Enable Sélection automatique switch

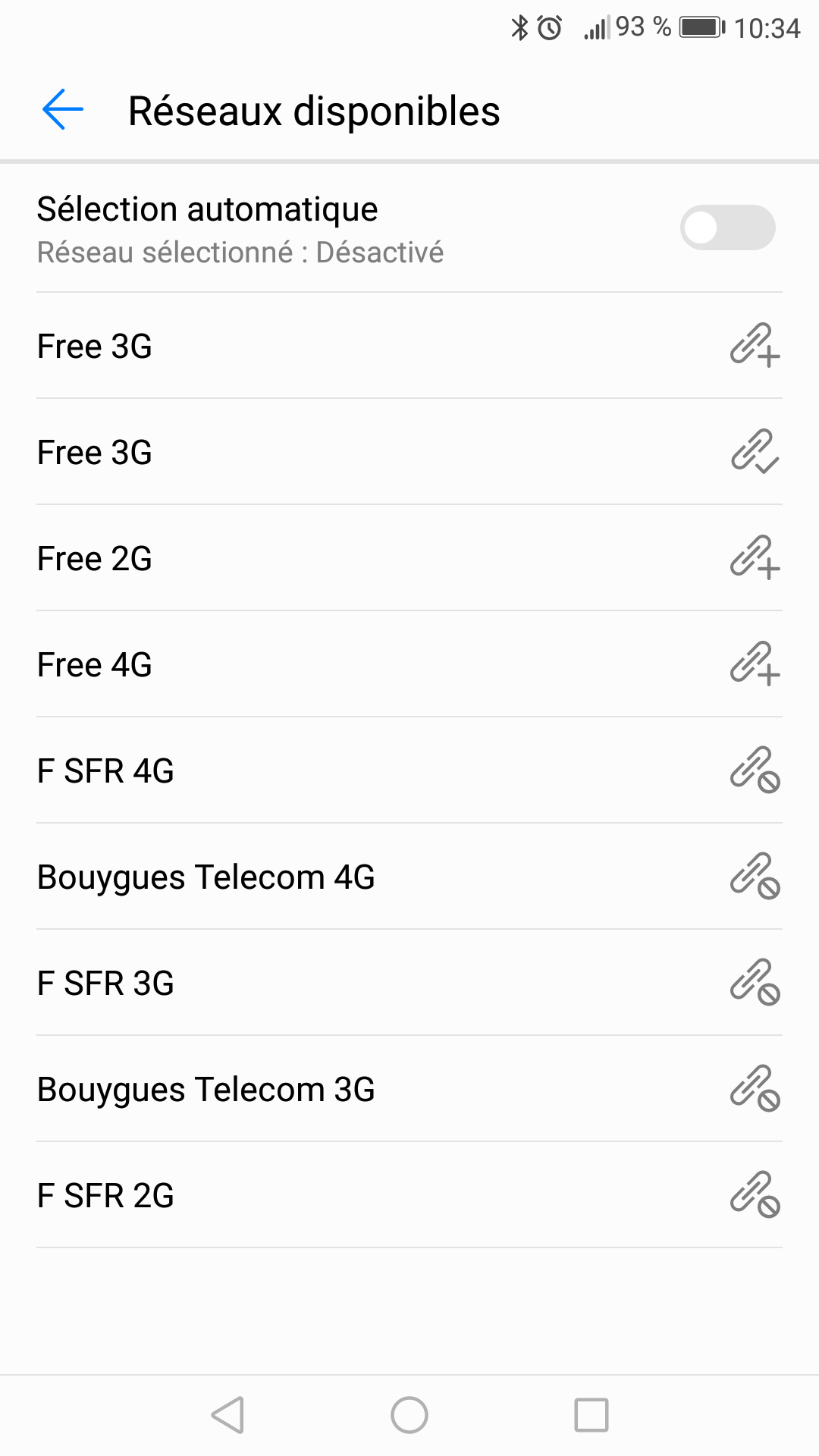click(x=726, y=227)
